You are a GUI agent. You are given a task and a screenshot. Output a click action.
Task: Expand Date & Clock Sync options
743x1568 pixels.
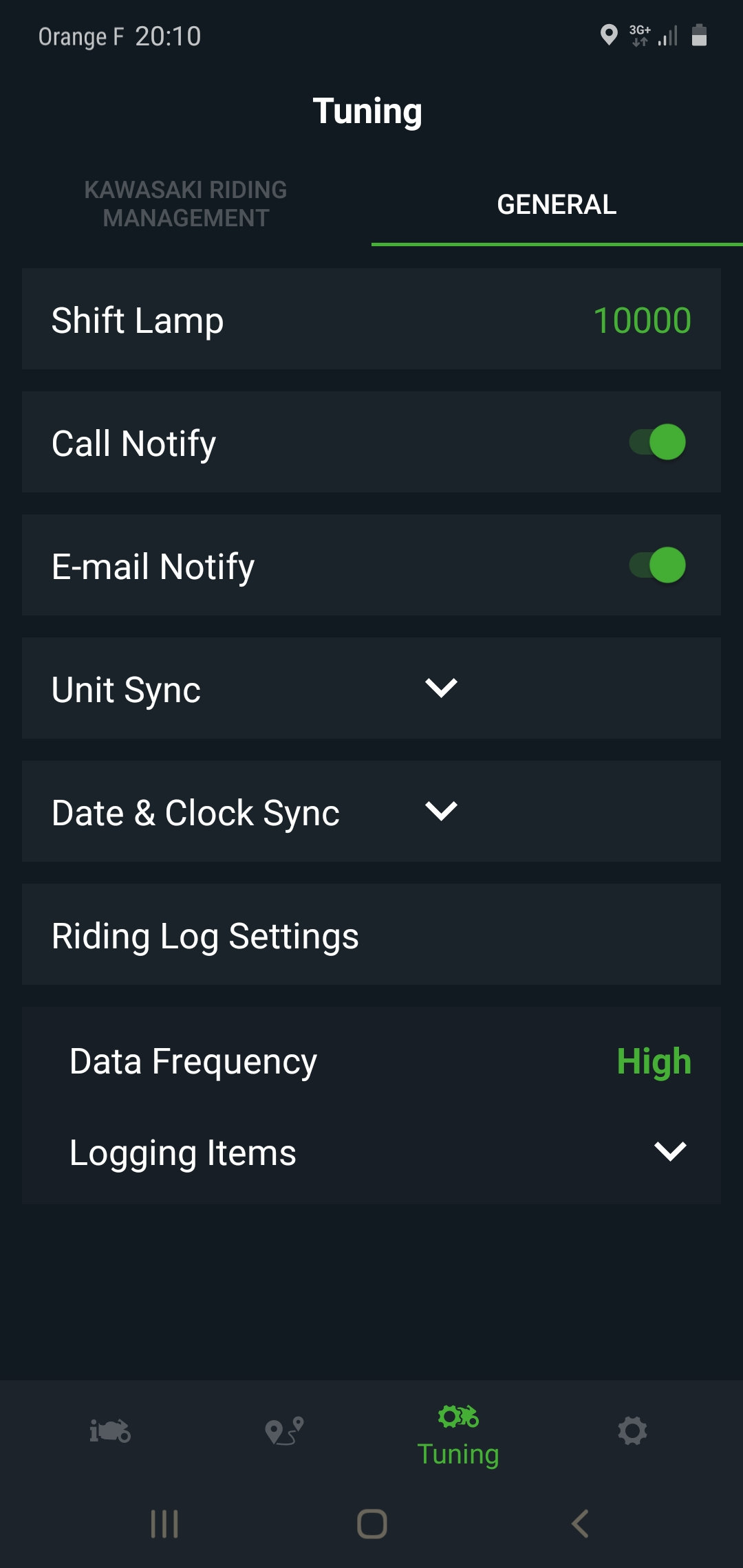click(441, 812)
